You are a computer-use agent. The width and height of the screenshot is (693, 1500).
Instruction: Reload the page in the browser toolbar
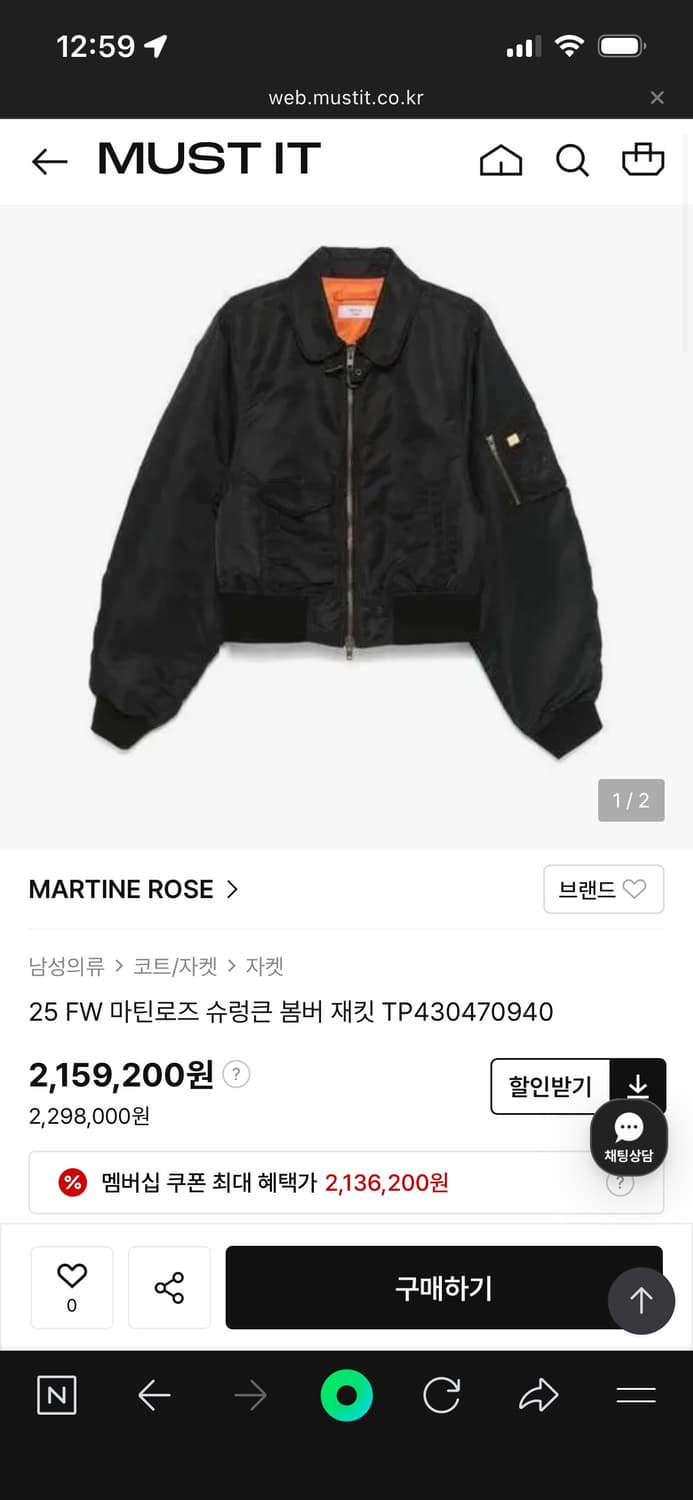pyautogui.click(x=441, y=1396)
